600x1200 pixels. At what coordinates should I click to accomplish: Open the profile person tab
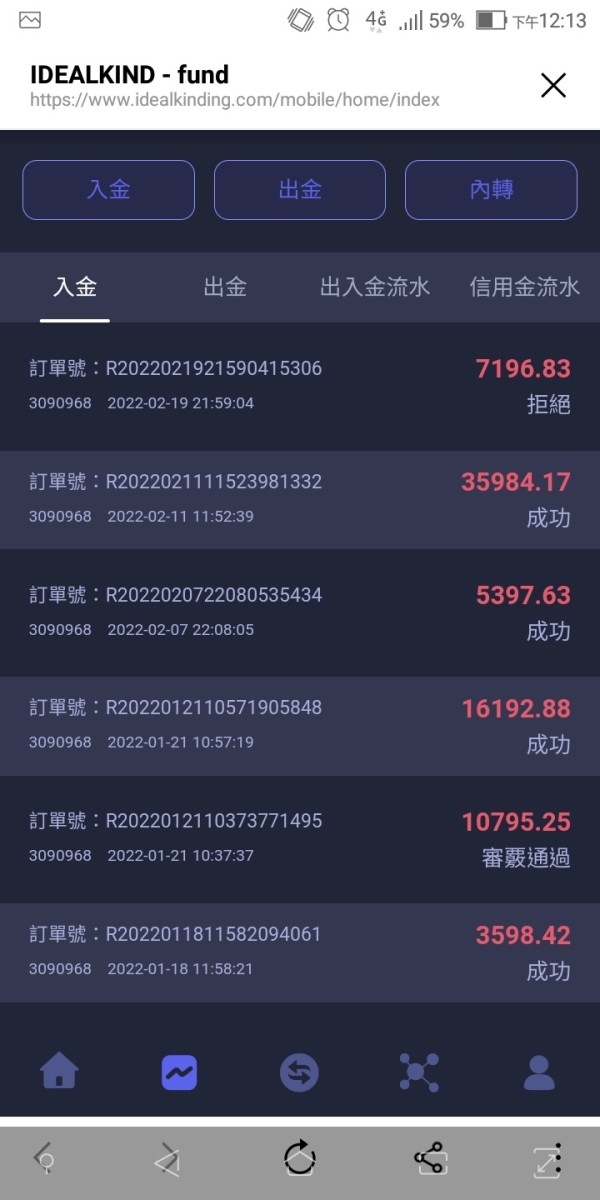[x=539, y=1072]
